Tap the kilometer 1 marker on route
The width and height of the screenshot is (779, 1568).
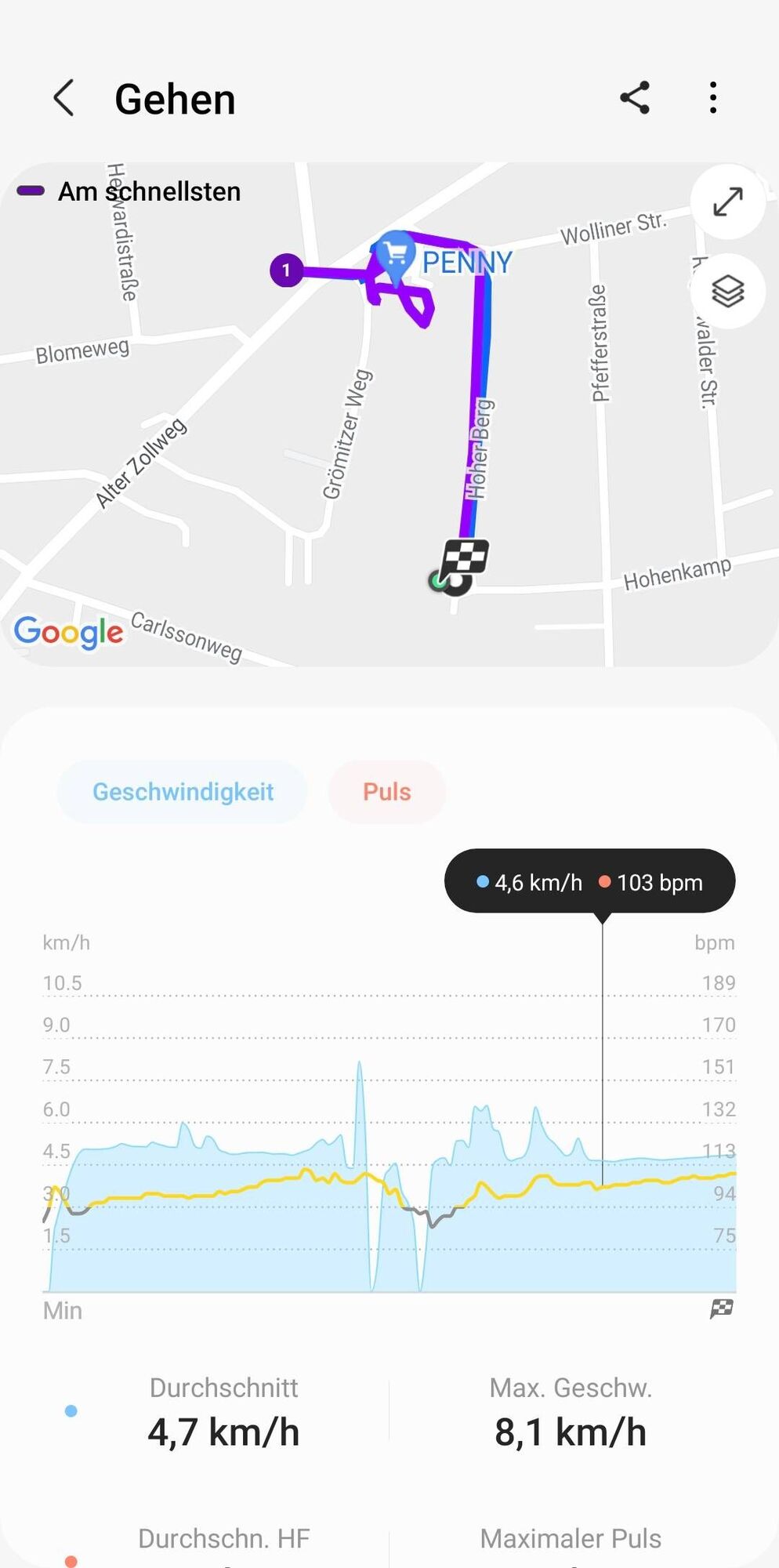[x=286, y=270]
